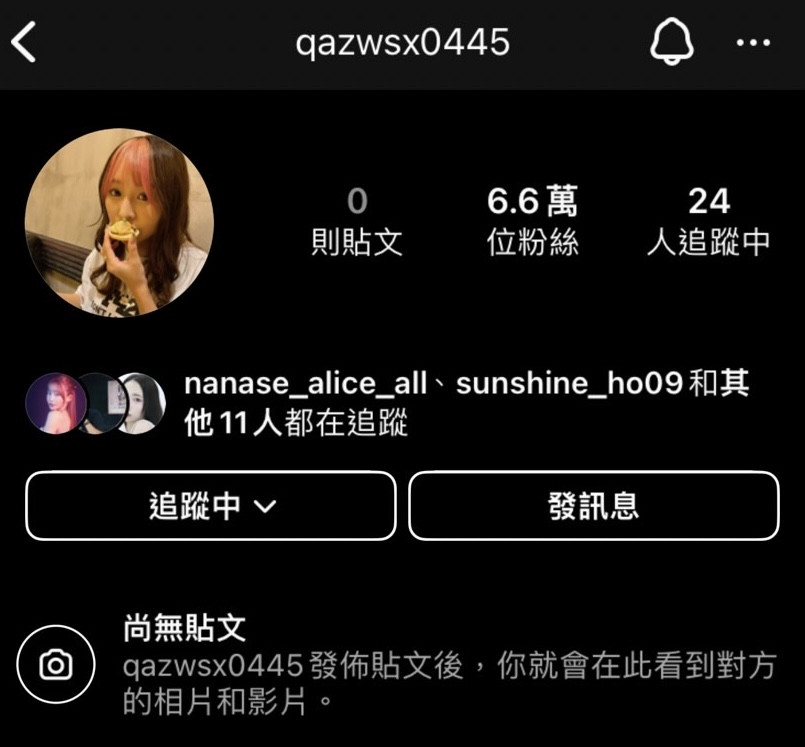Expand the 追蹤中 following dropdown

coord(211,506)
